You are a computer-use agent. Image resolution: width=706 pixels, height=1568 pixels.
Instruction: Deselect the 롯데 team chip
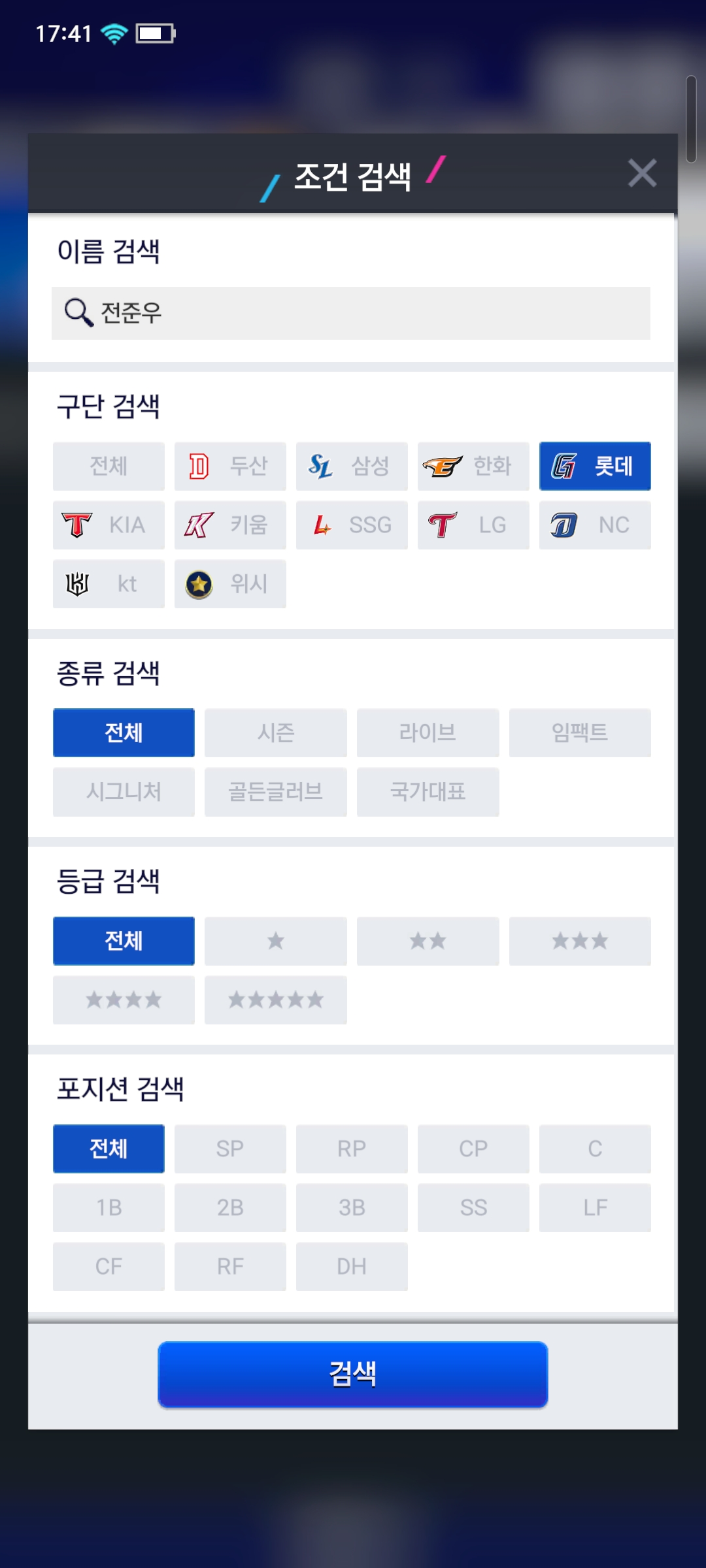(595, 466)
